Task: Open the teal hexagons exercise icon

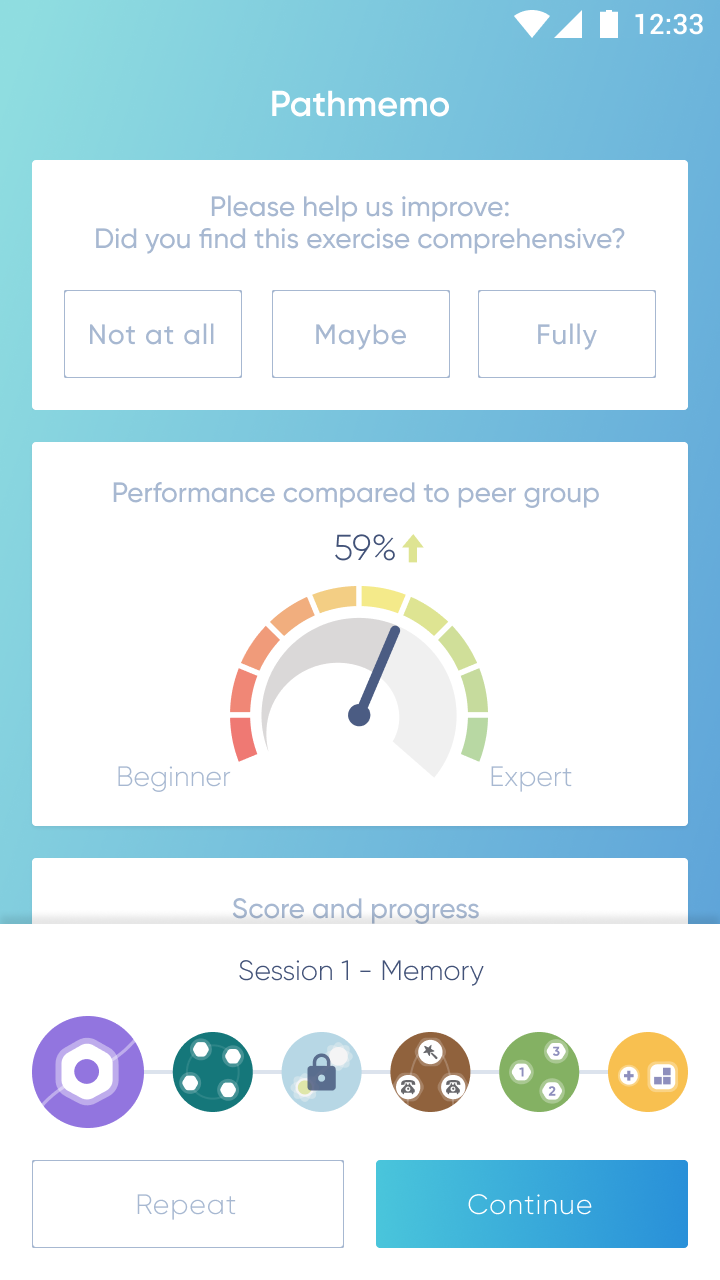Action: pos(213,1072)
